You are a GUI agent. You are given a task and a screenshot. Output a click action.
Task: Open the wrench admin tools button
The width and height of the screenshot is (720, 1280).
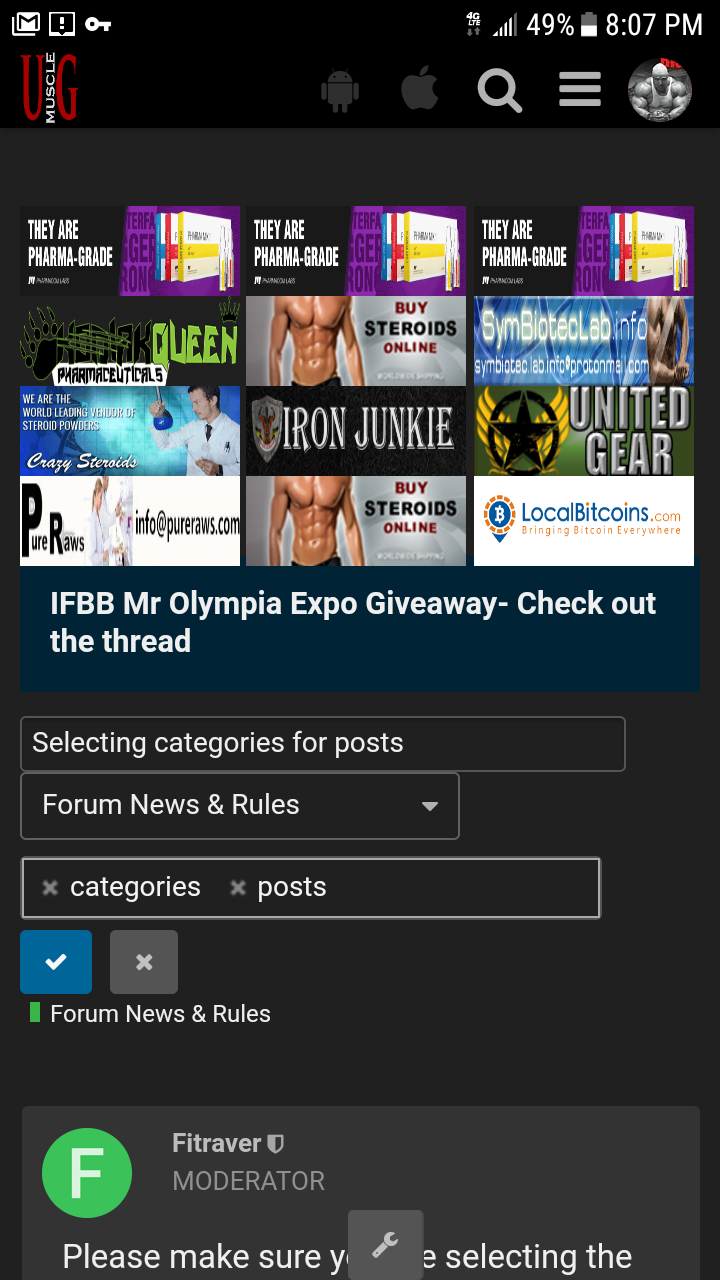[x=385, y=1244]
